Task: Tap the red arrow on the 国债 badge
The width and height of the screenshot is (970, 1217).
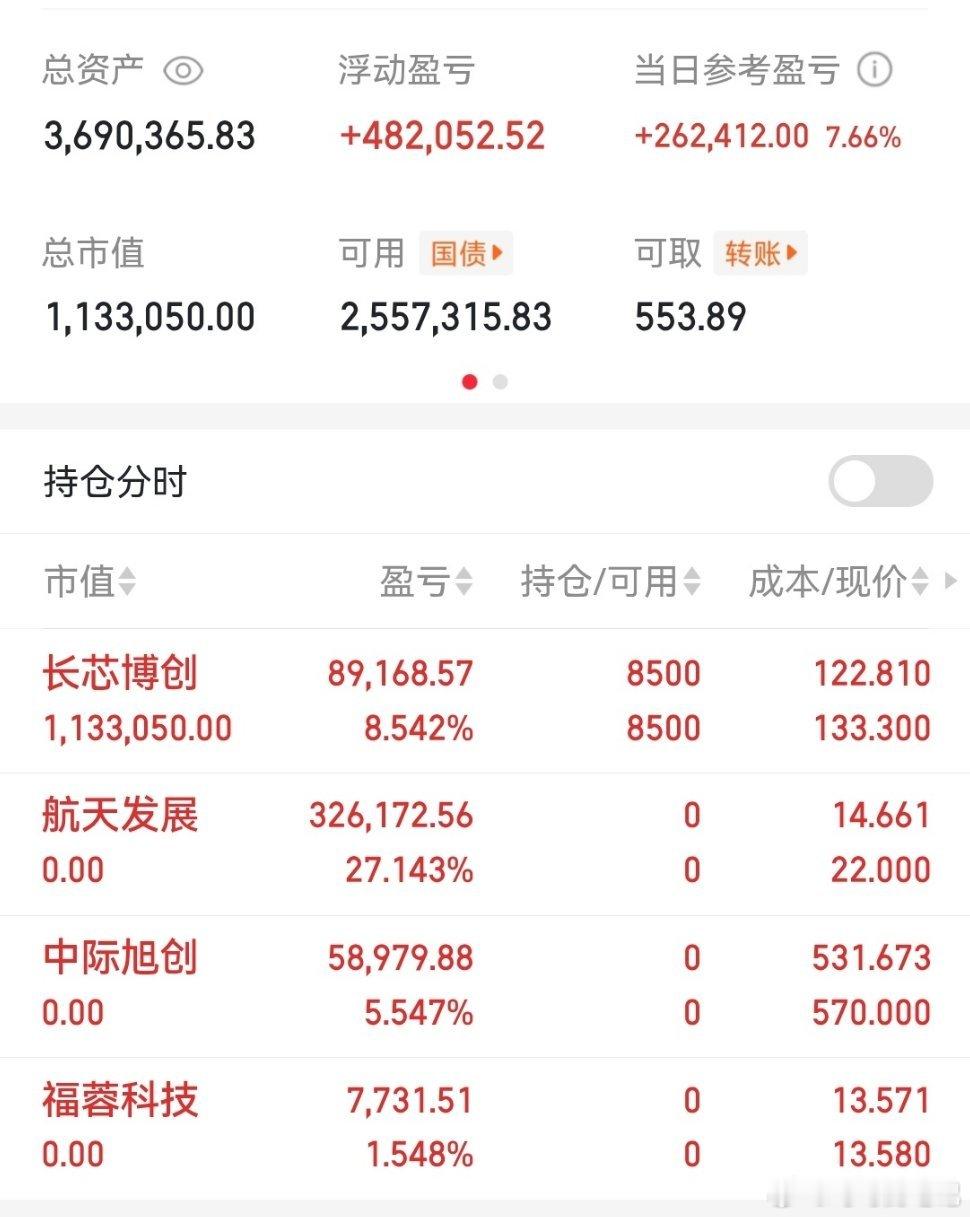Action: pos(498,253)
